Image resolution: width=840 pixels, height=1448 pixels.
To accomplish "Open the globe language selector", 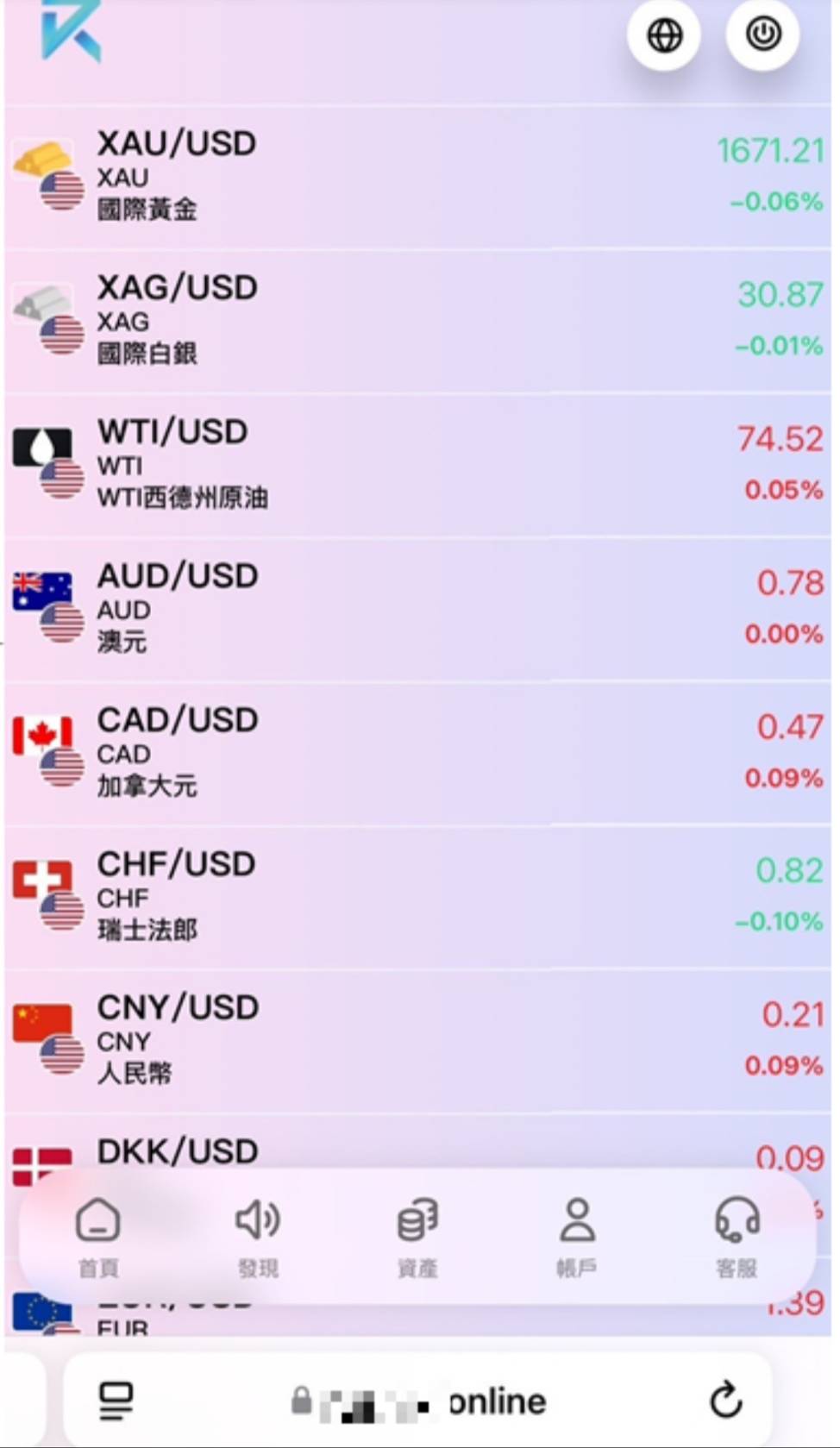I will (x=663, y=35).
